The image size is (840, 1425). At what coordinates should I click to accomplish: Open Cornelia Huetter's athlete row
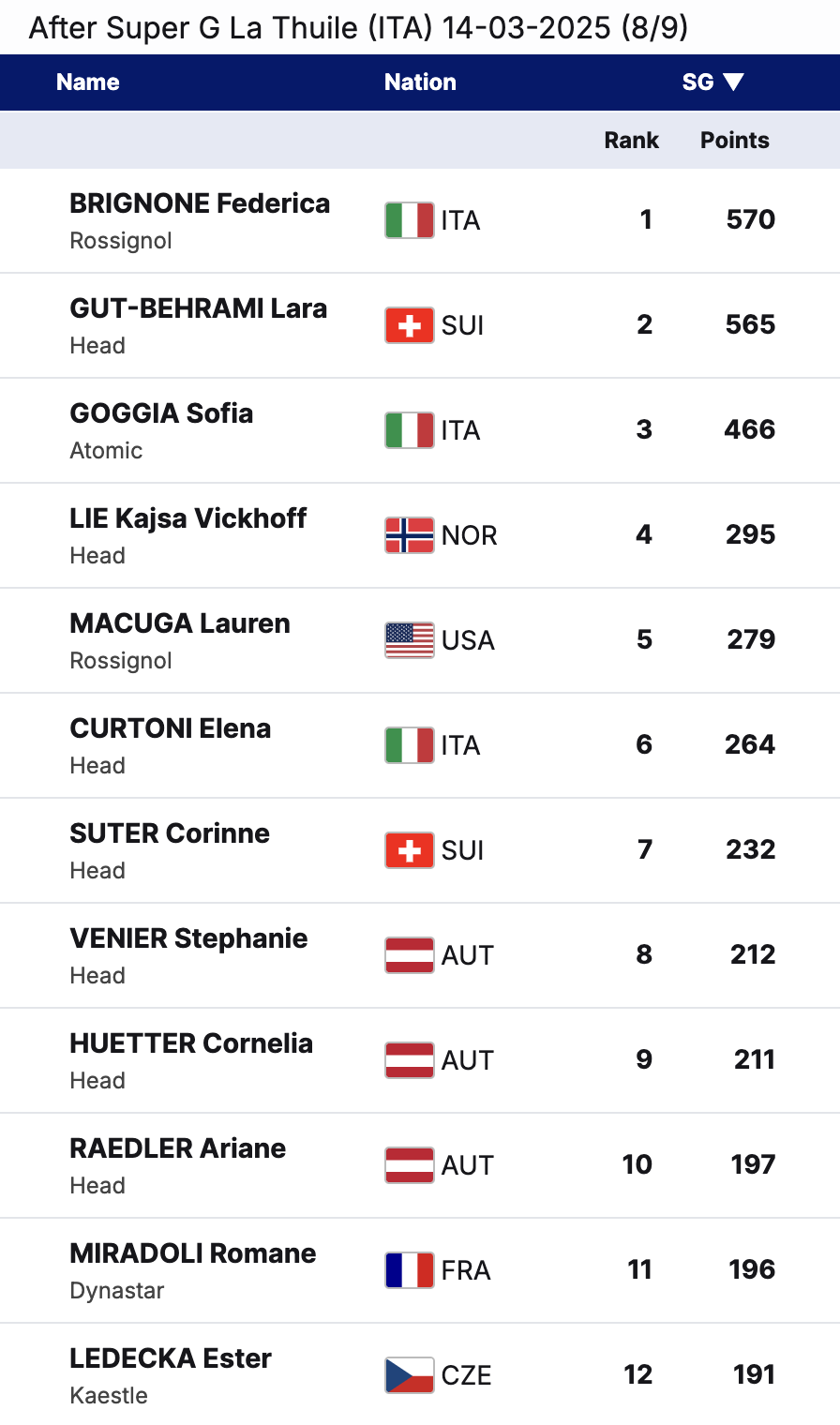pos(190,1044)
